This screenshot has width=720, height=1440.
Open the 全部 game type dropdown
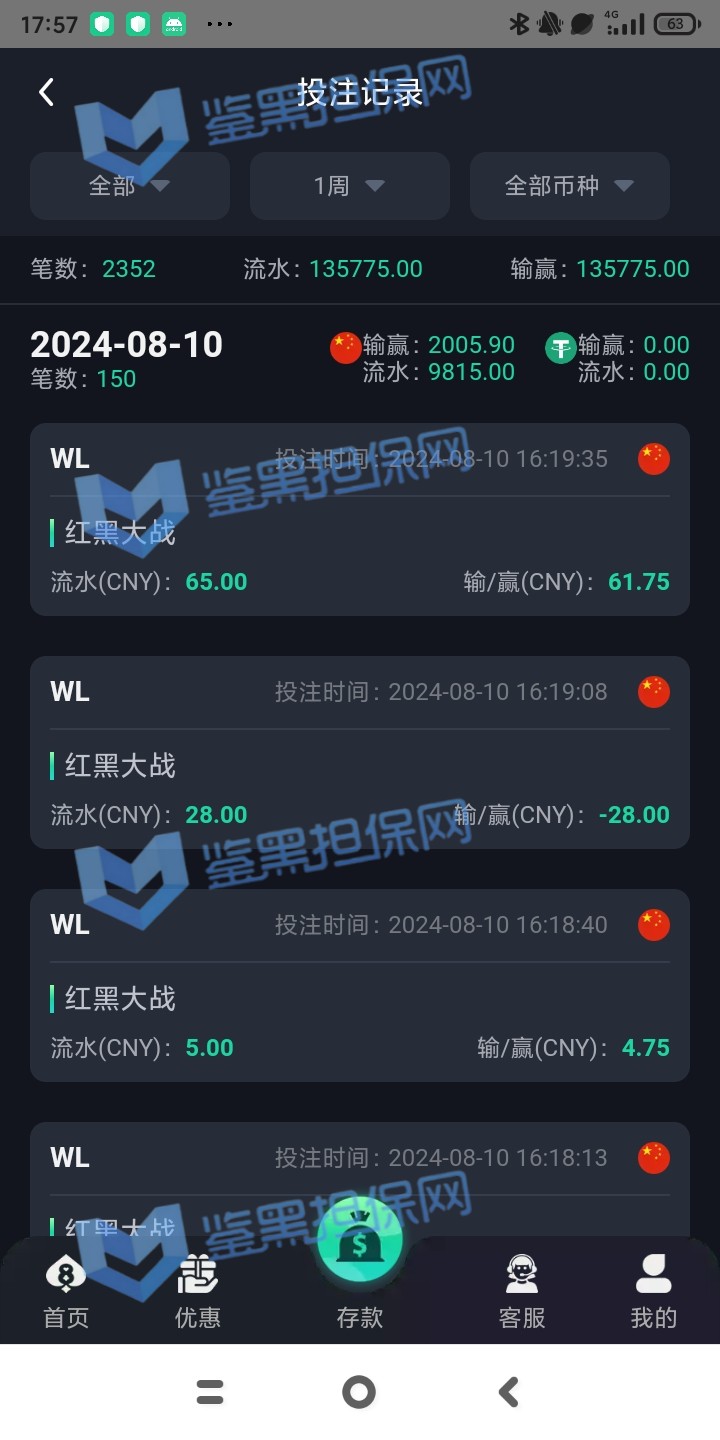click(x=130, y=186)
